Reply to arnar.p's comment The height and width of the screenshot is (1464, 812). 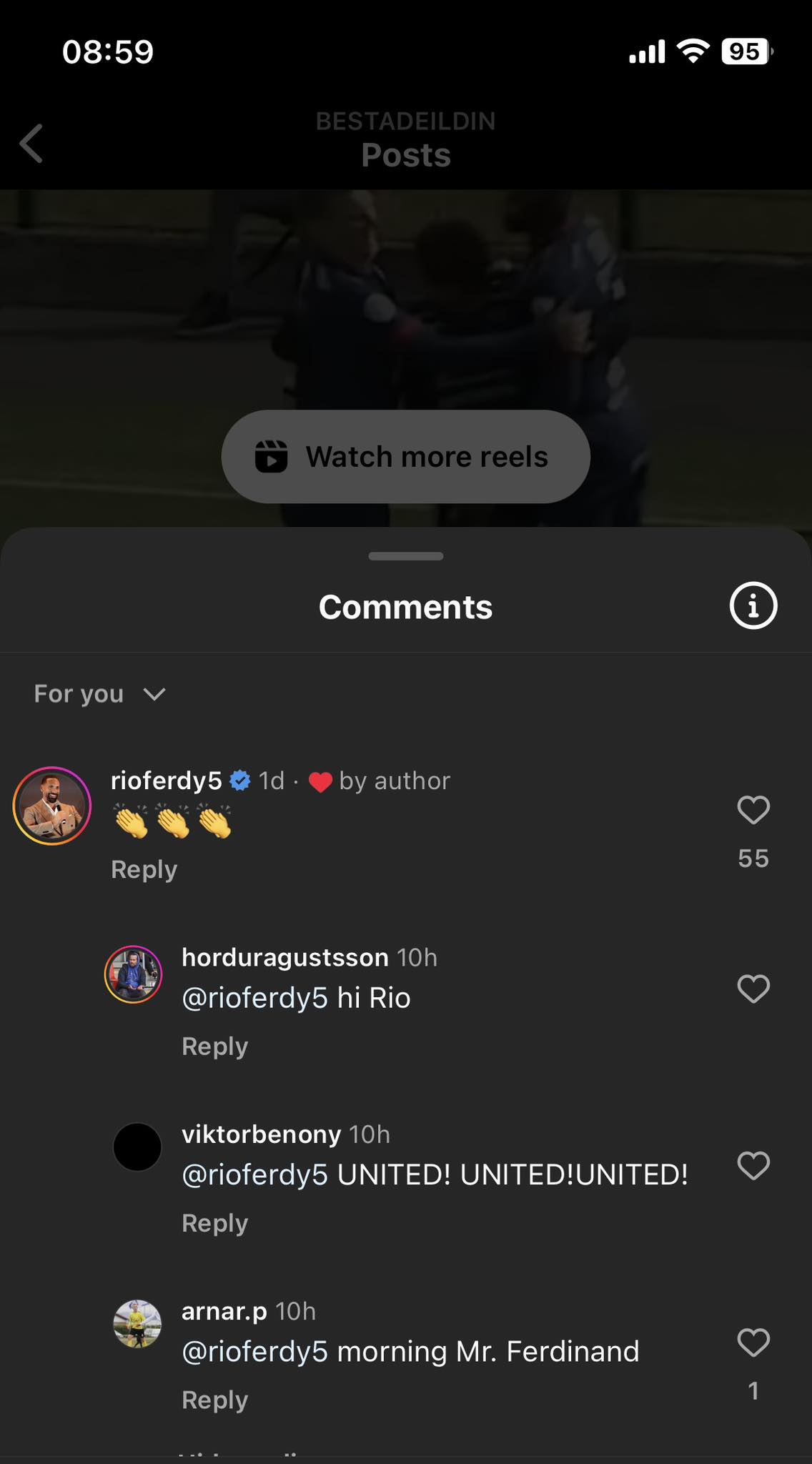214,1400
